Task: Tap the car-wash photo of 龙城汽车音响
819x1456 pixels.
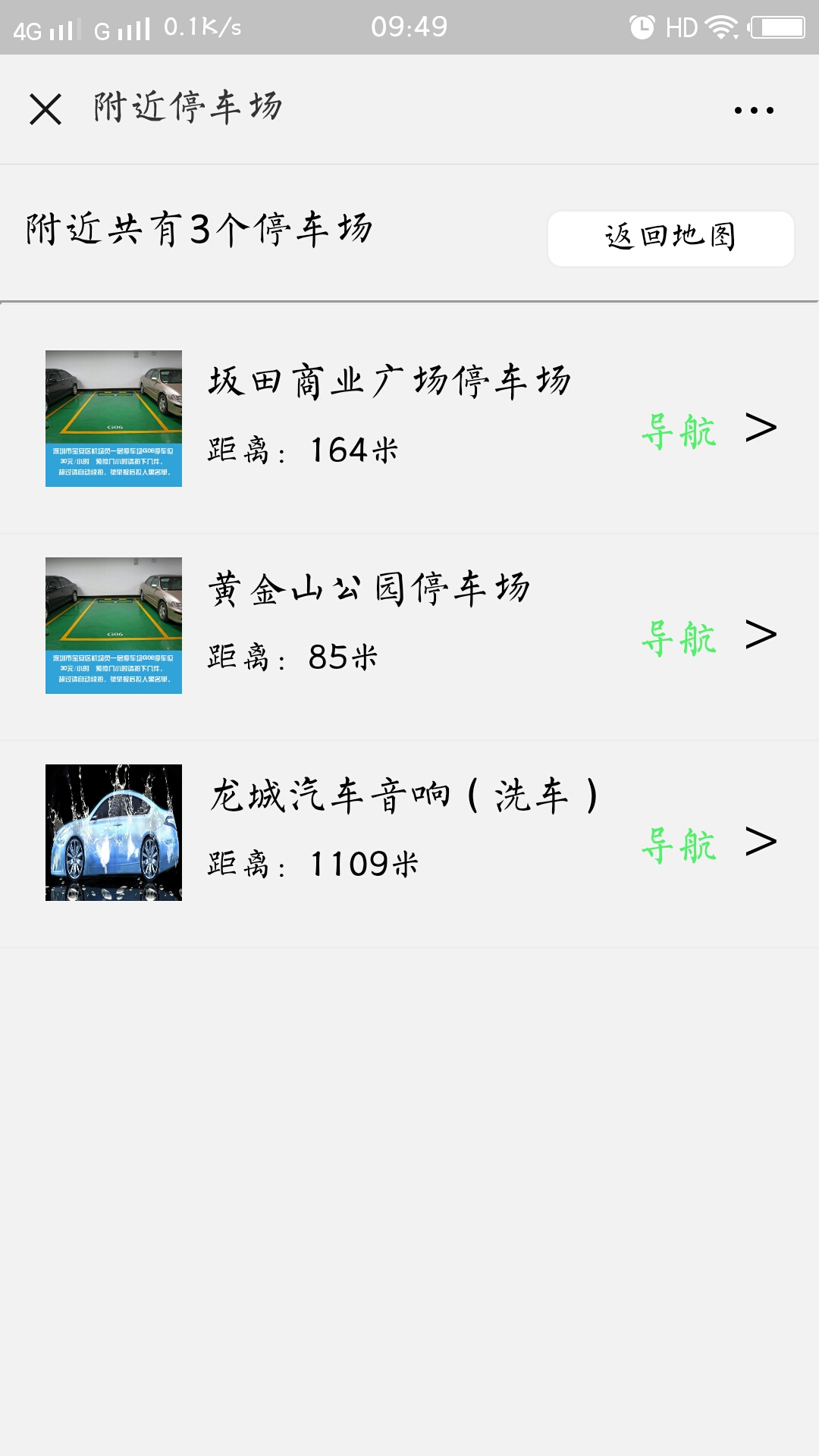Action: tap(114, 833)
